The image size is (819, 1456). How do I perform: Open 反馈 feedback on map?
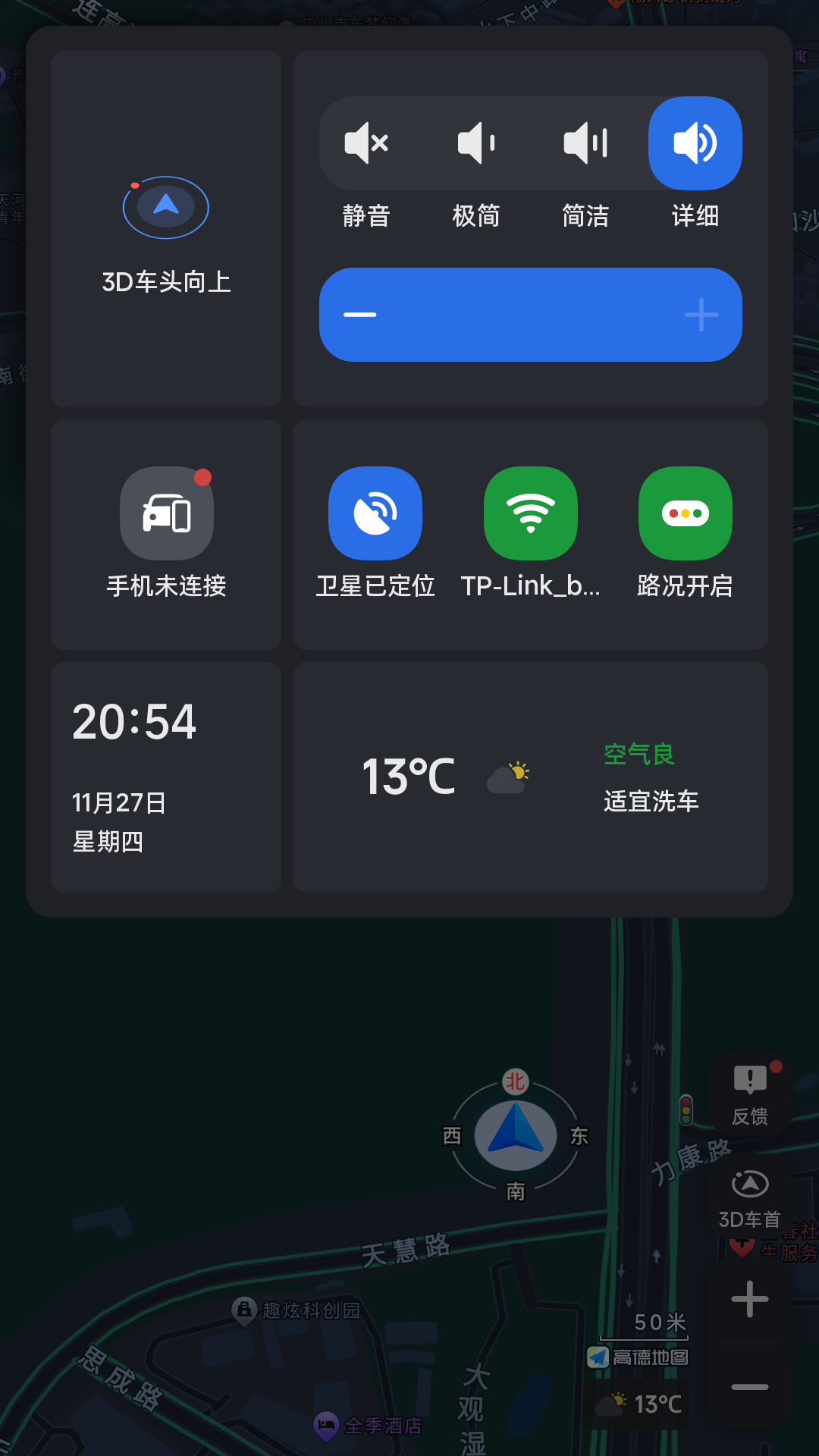(x=750, y=1094)
